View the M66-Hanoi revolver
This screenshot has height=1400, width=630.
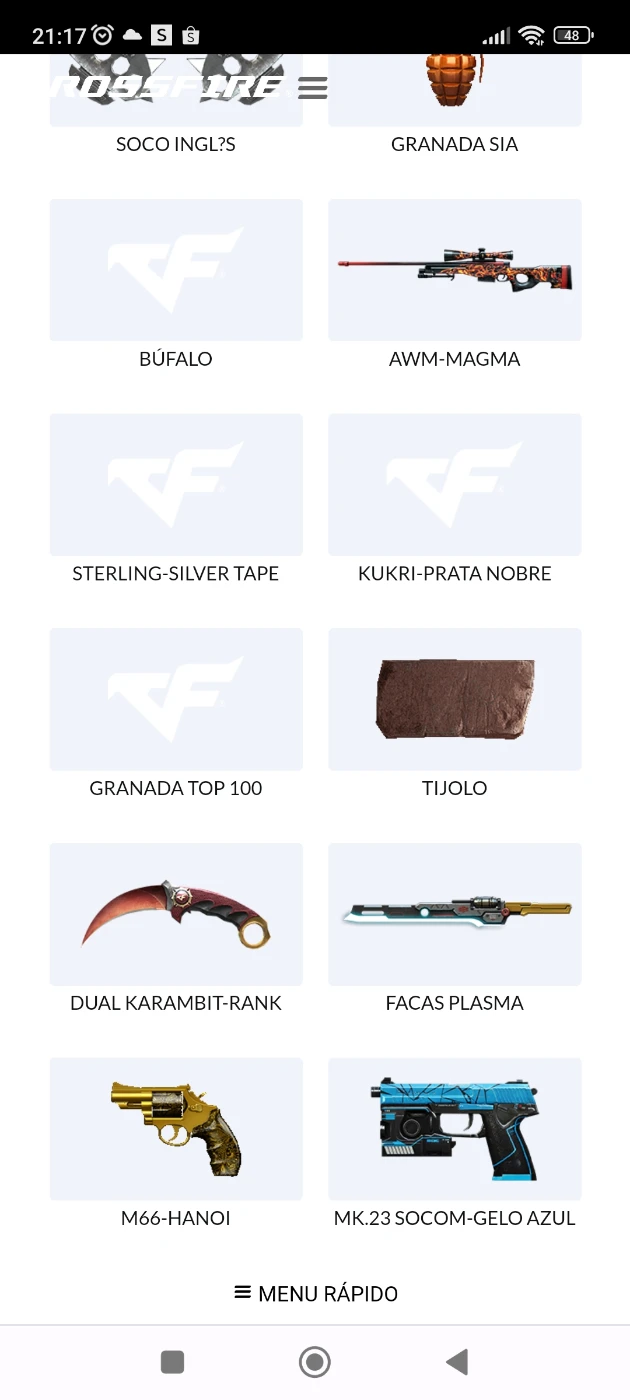click(x=176, y=1144)
